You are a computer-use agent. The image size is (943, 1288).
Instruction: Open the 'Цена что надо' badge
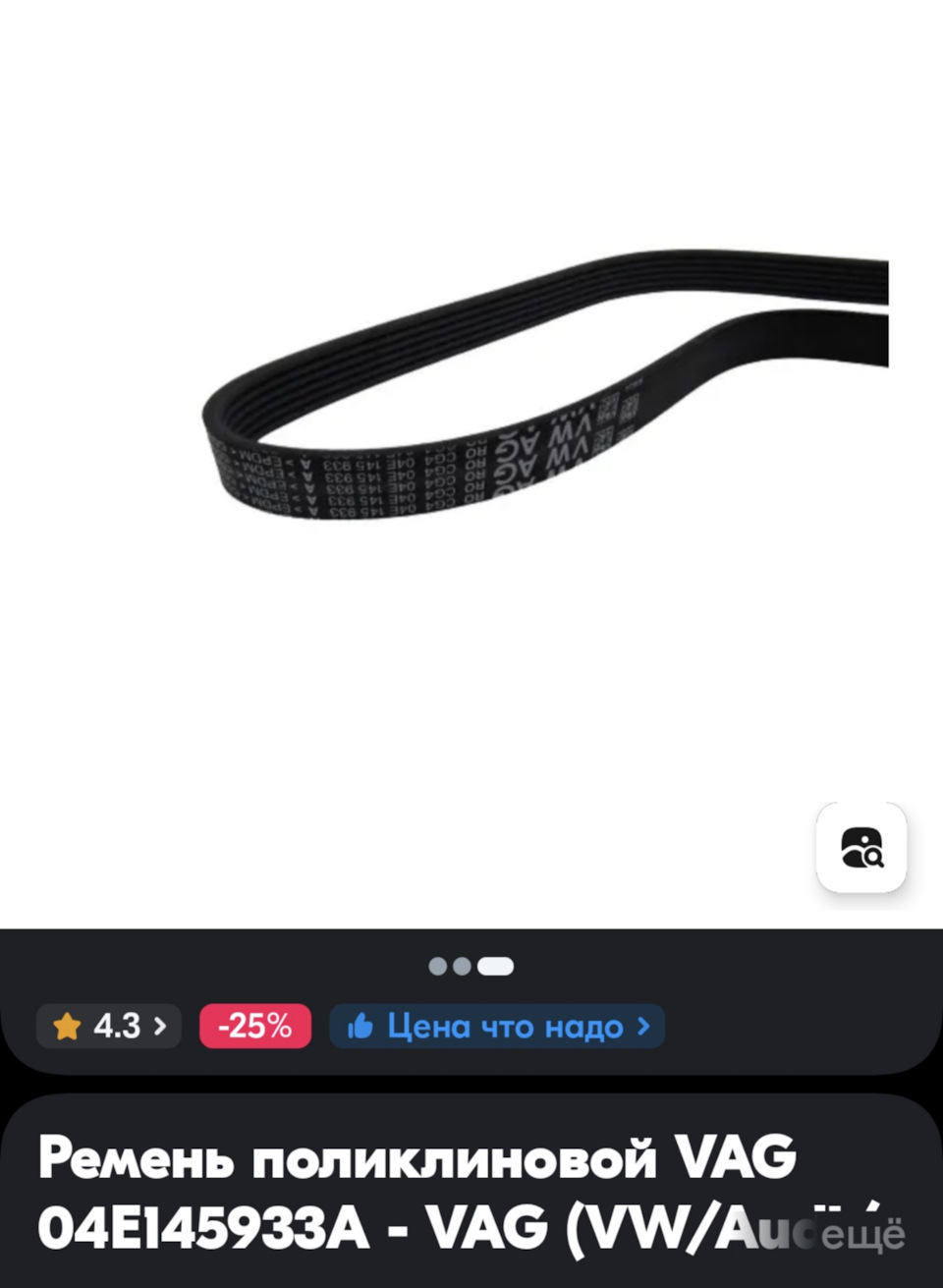(x=497, y=1027)
